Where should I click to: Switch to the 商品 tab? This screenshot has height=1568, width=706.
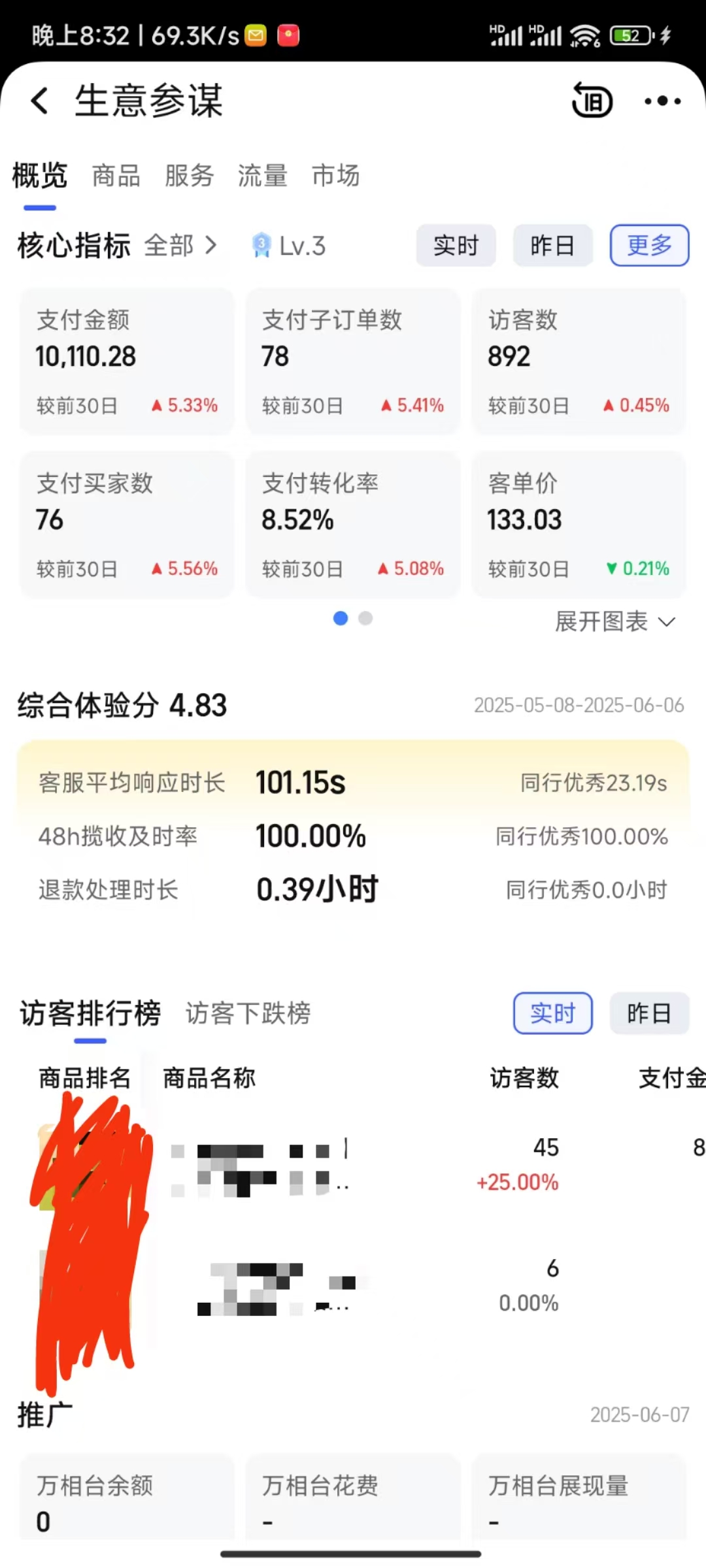(x=116, y=176)
